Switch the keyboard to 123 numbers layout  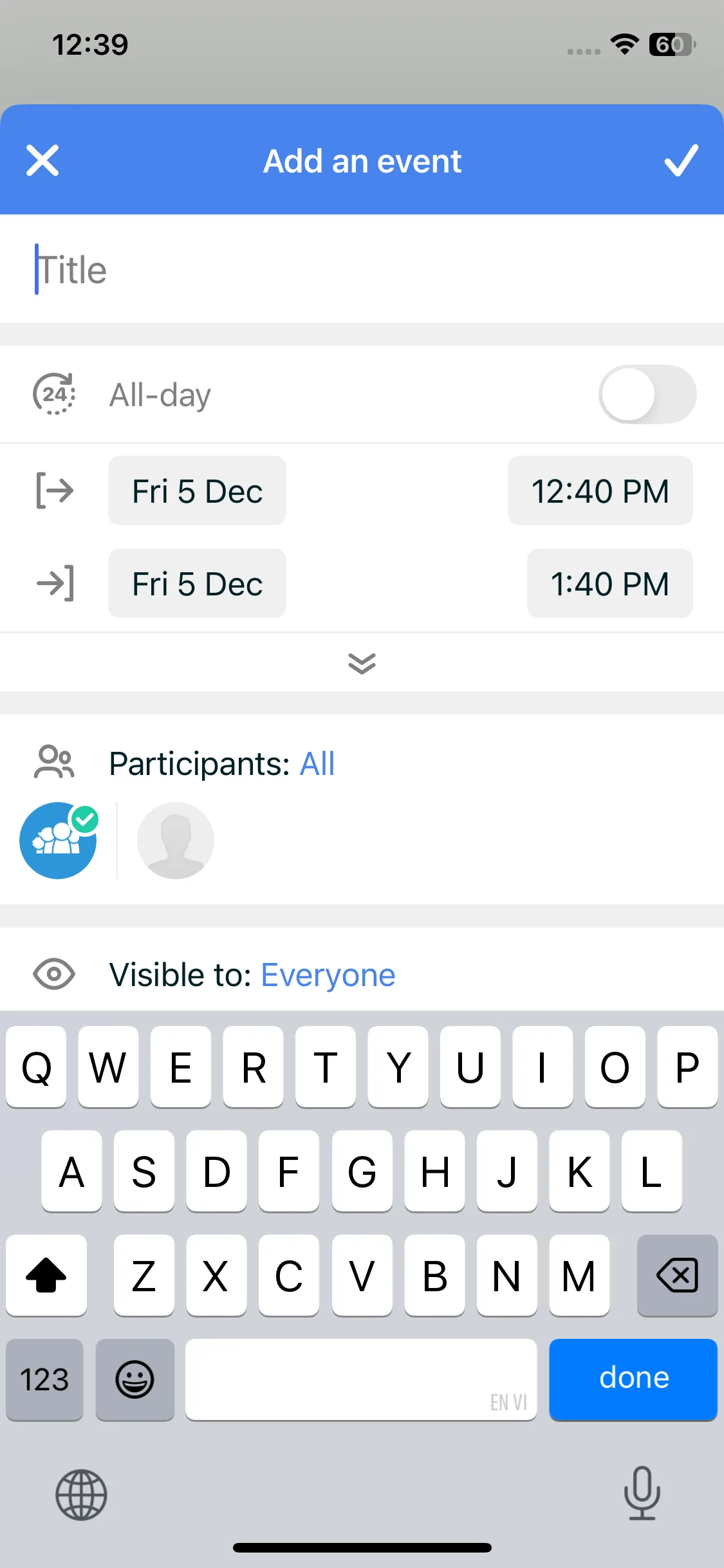[44, 1379]
